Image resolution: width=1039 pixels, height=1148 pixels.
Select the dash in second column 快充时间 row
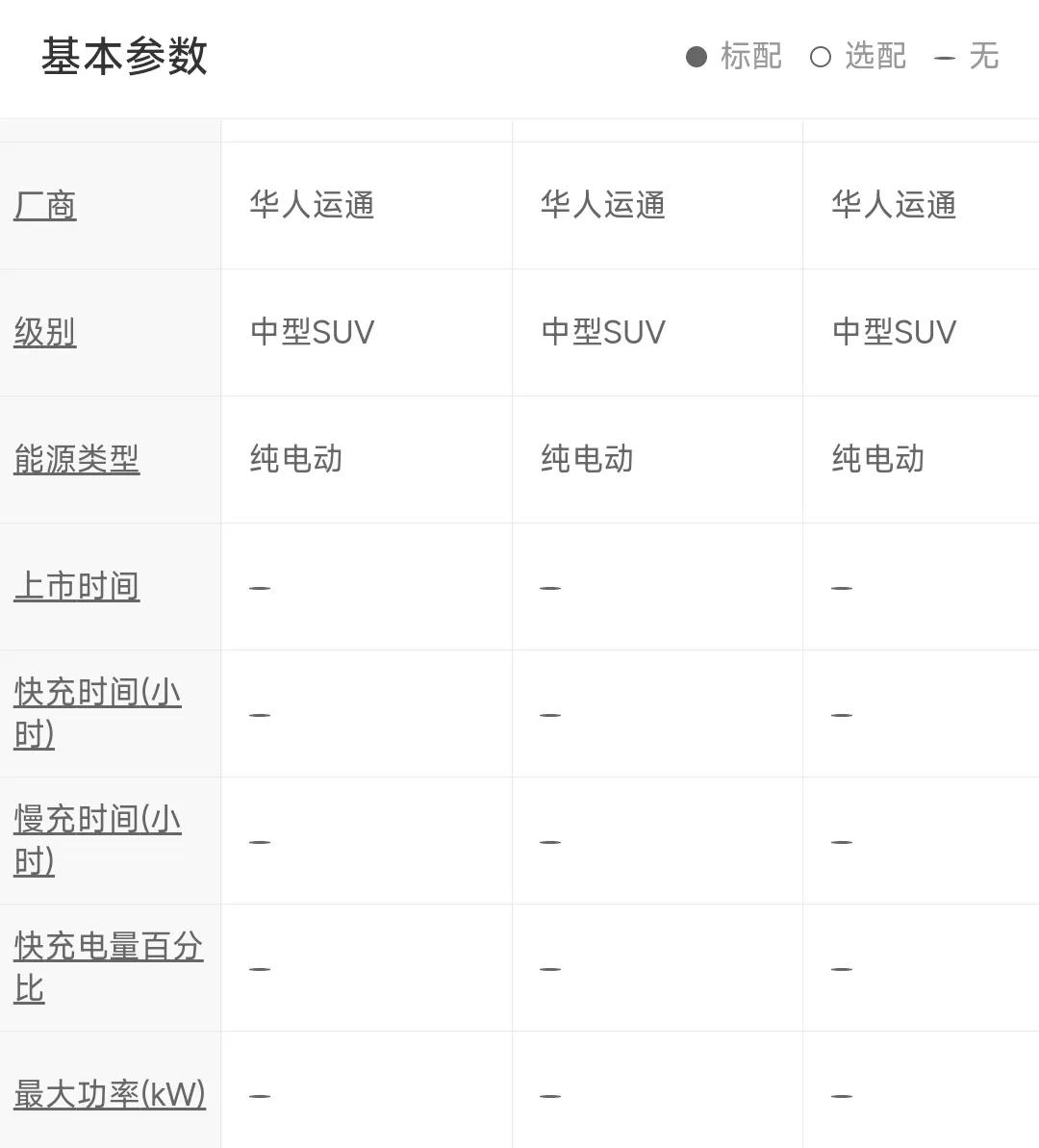[548, 713]
